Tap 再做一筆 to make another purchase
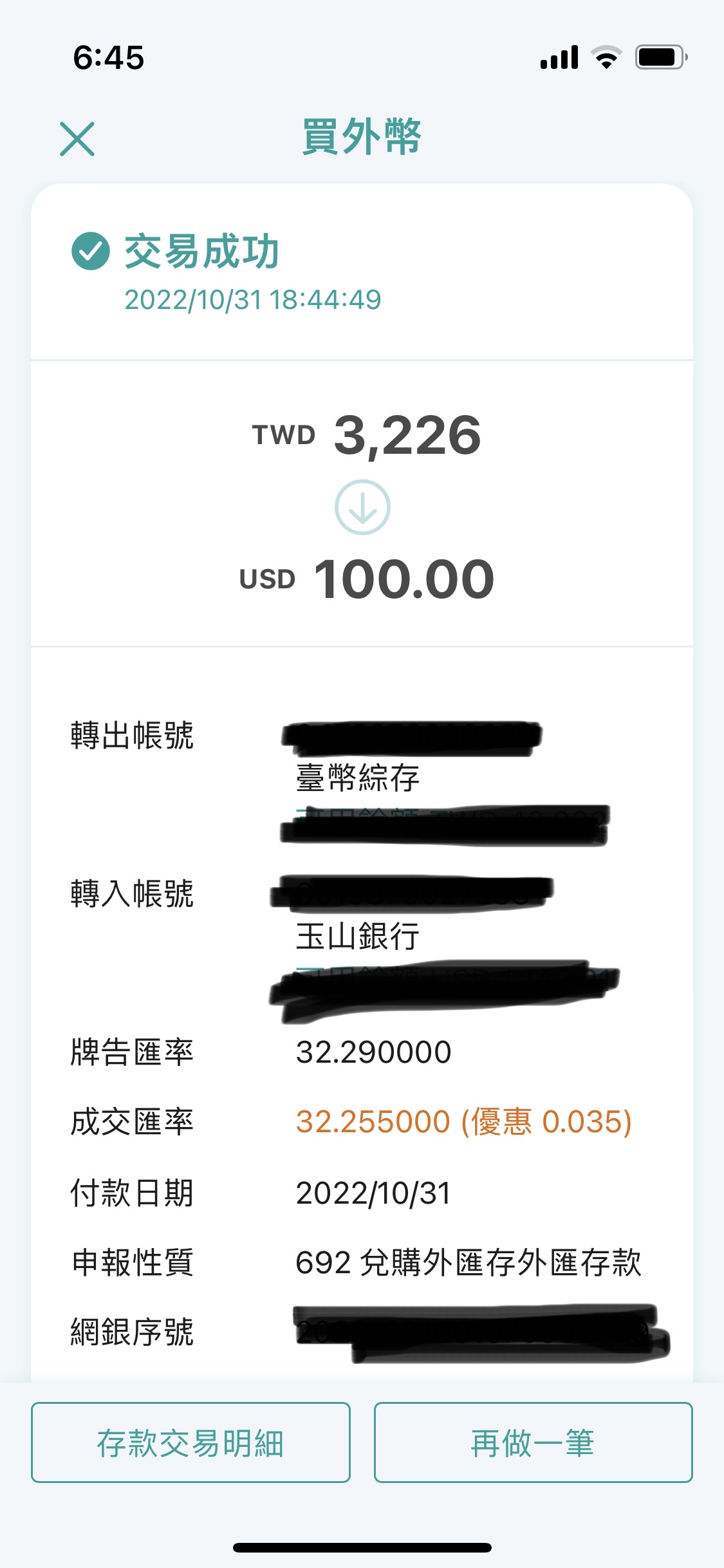The width and height of the screenshot is (724, 1568). coord(533,1442)
